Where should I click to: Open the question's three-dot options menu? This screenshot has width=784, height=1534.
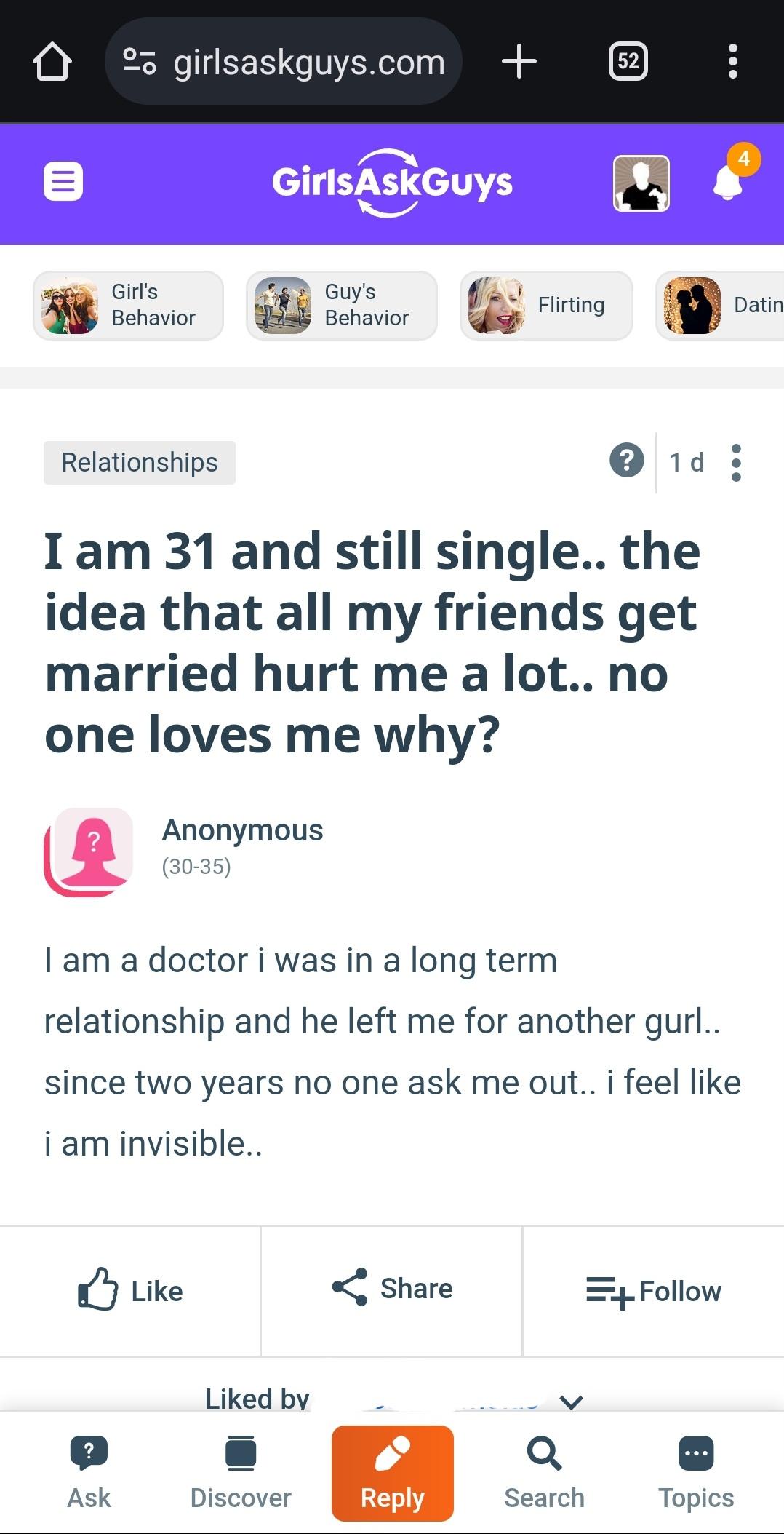pyautogui.click(x=736, y=463)
